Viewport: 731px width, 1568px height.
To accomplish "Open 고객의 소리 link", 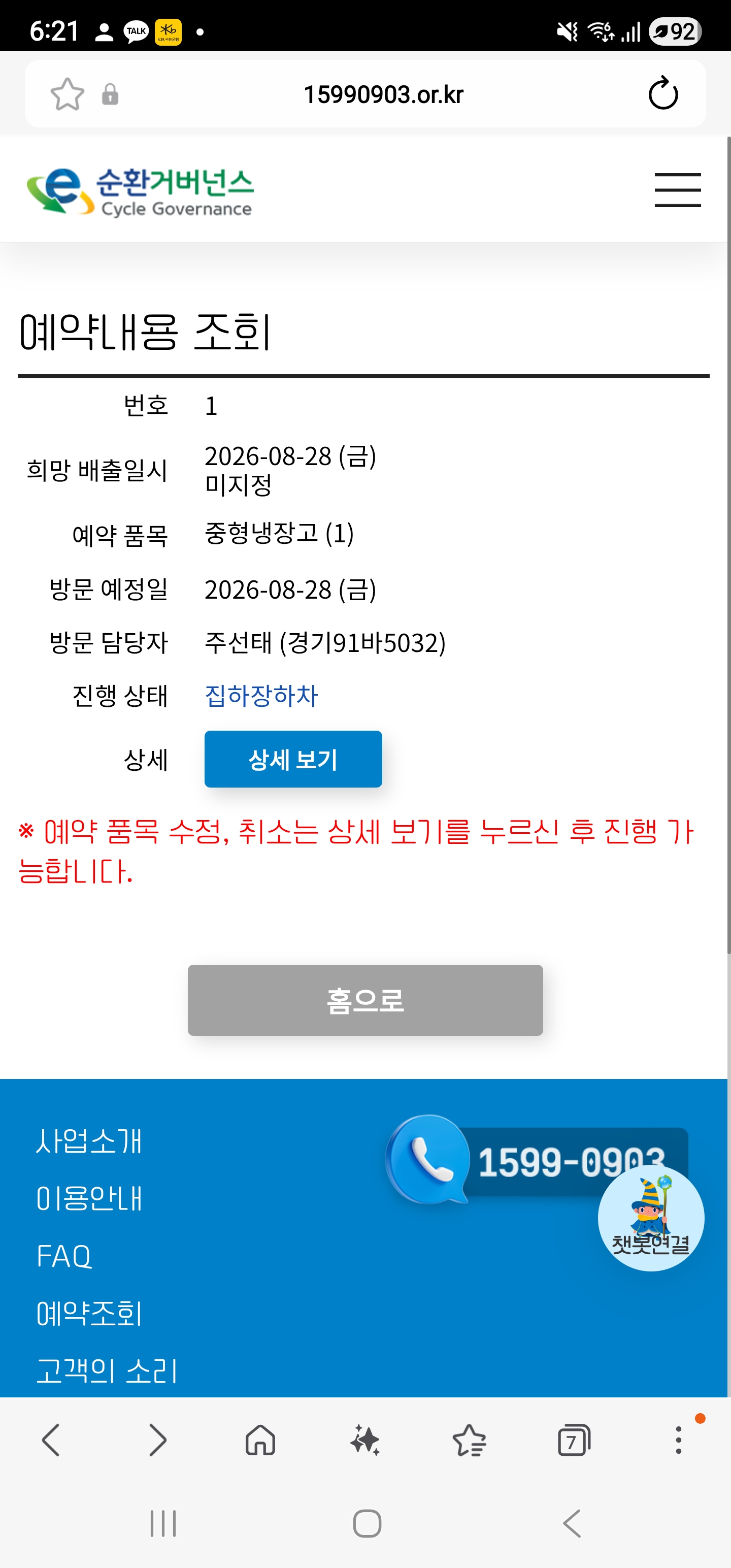I will 107,1371.
